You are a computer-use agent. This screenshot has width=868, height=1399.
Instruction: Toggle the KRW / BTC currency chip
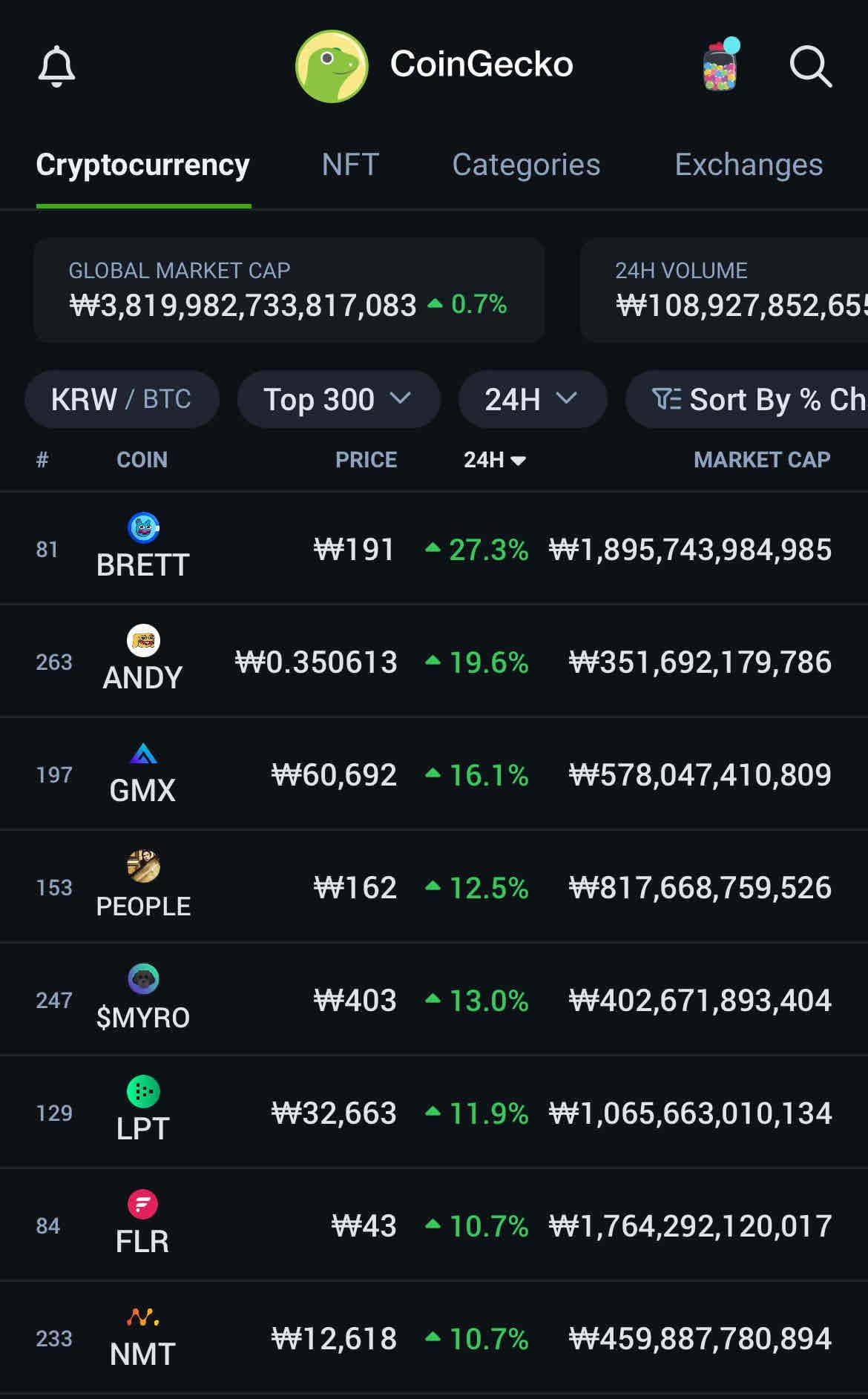[x=122, y=399]
